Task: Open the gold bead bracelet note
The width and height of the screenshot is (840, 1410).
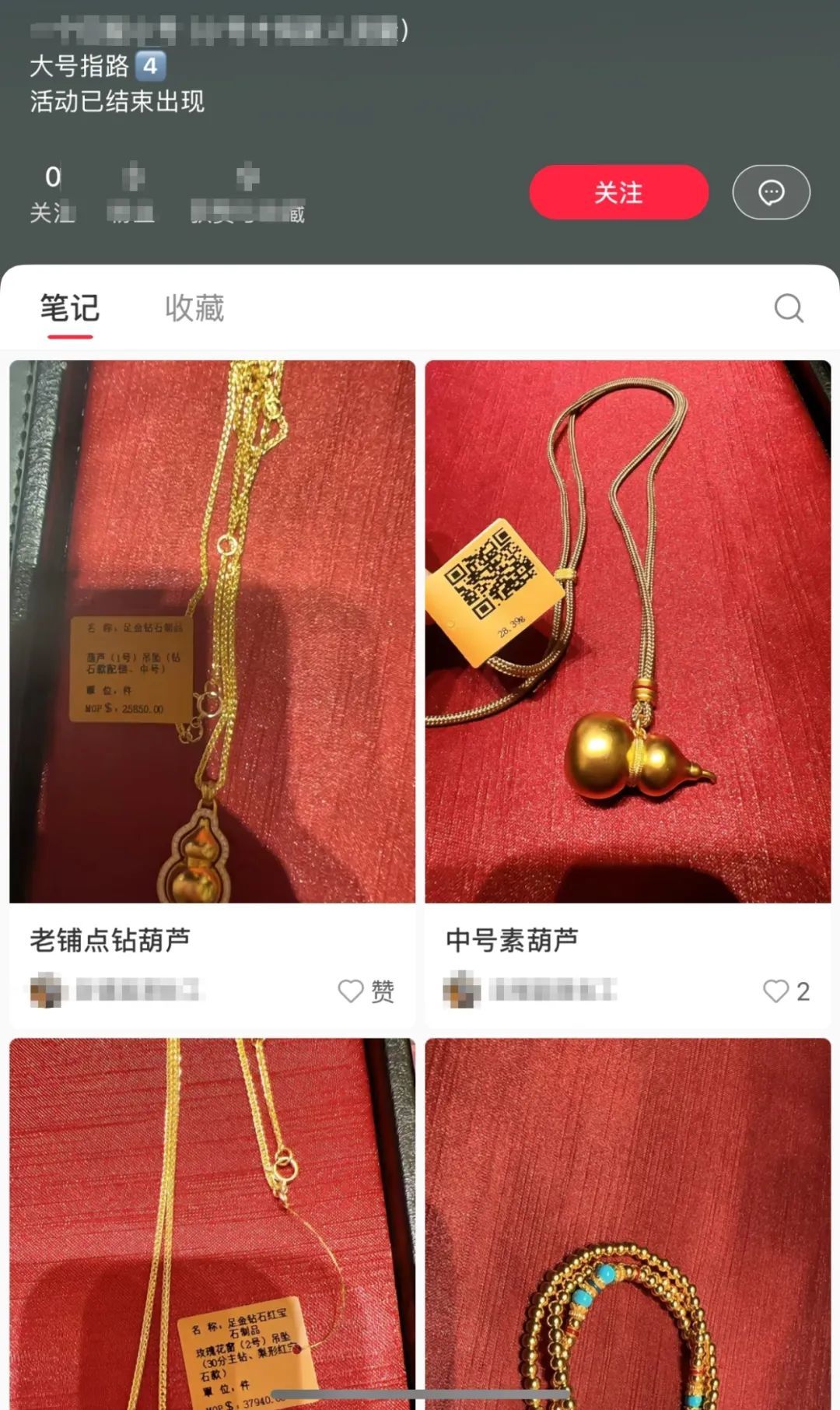Action: pyautogui.click(x=627, y=1222)
